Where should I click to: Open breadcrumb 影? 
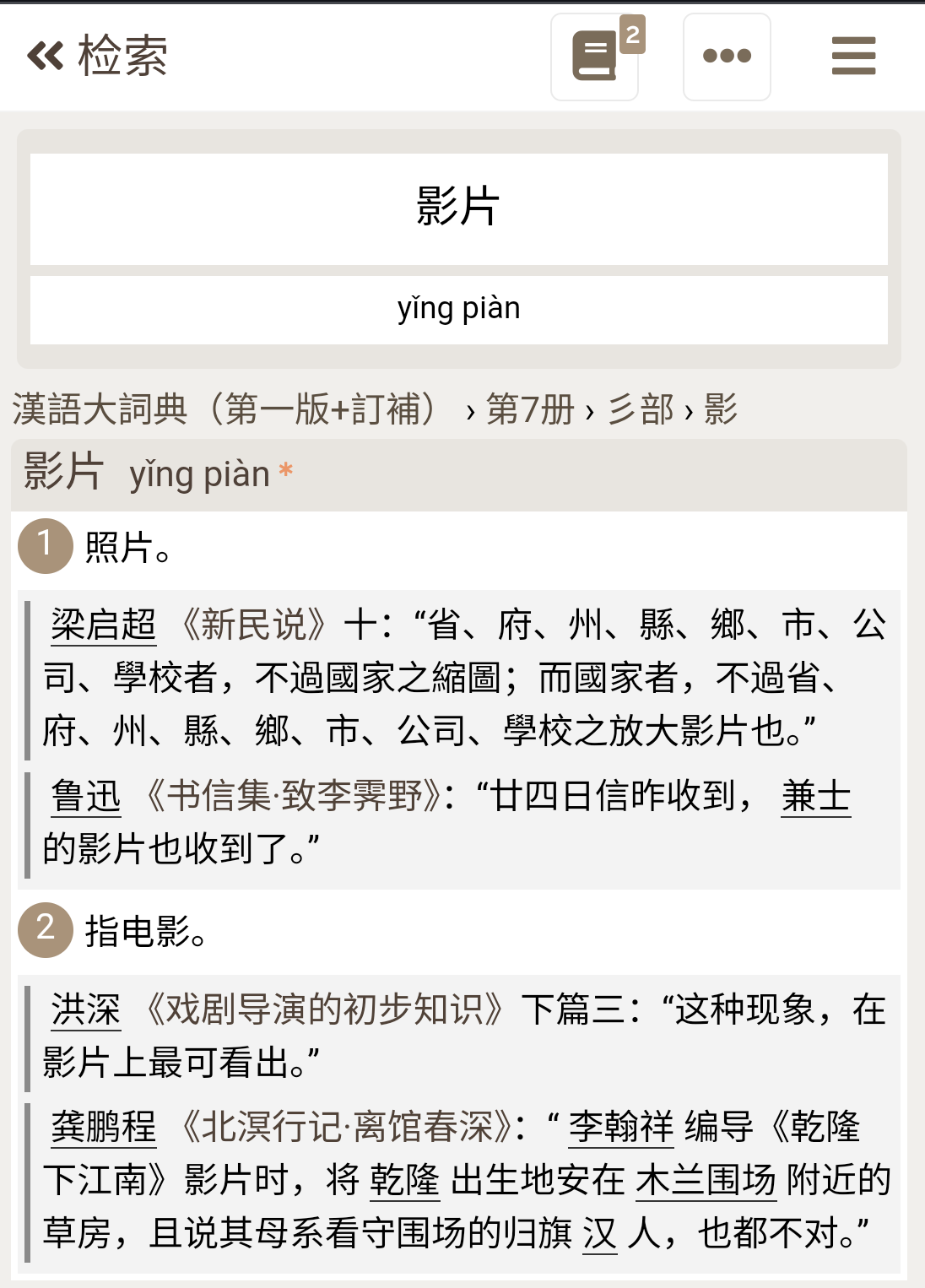click(x=720, y=410)
